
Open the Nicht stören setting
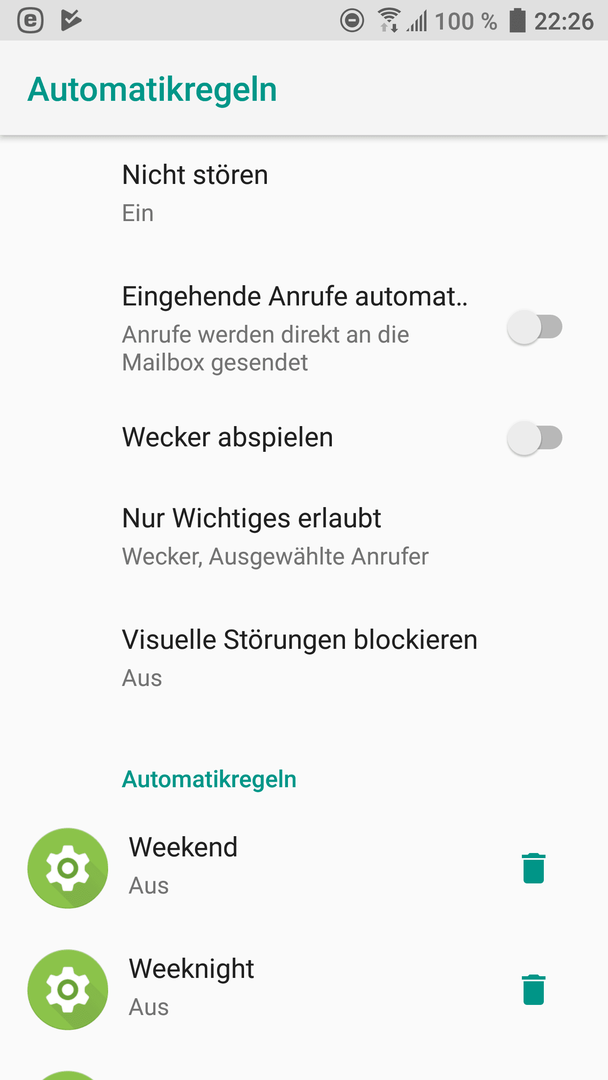304,194
